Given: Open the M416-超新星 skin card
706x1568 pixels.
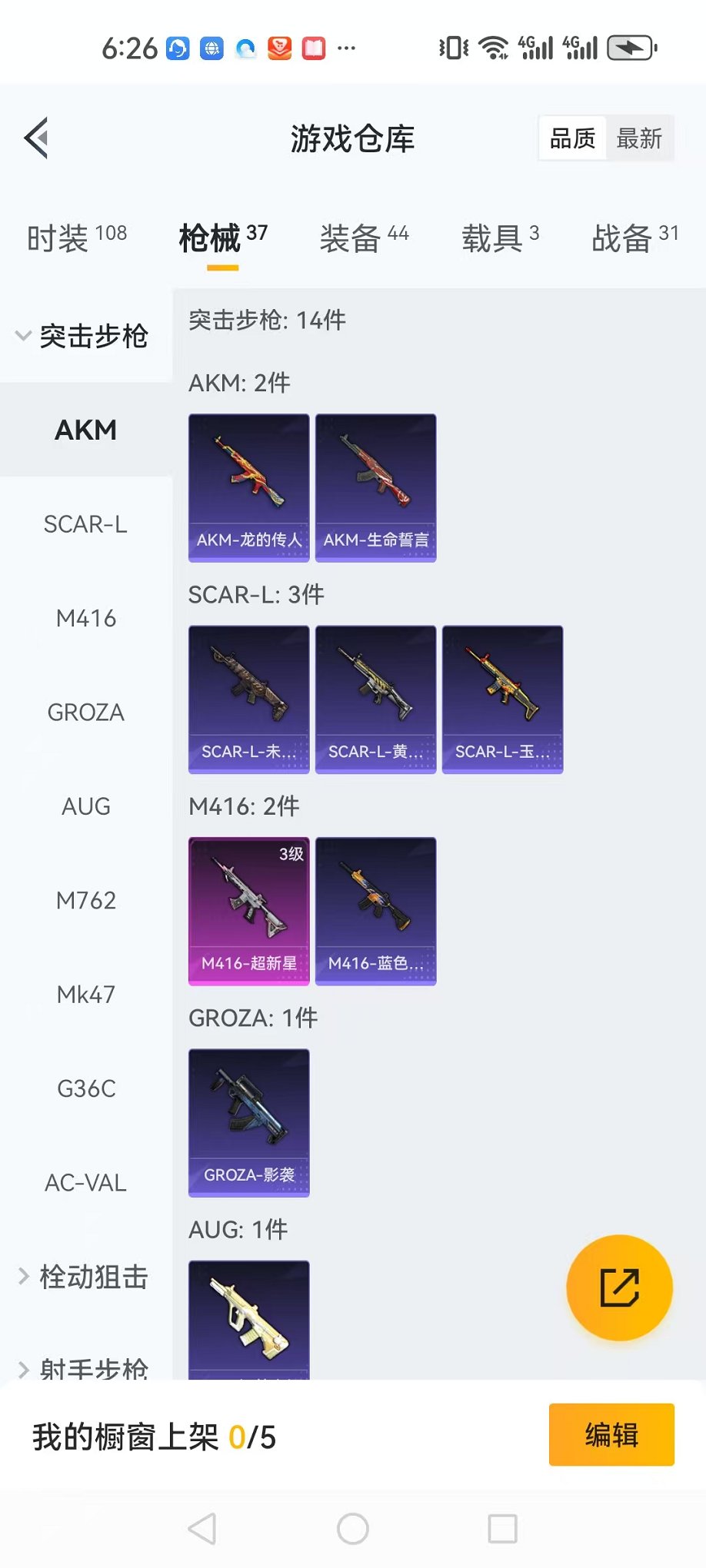Looking at the screenshot, I should (249, 911).
